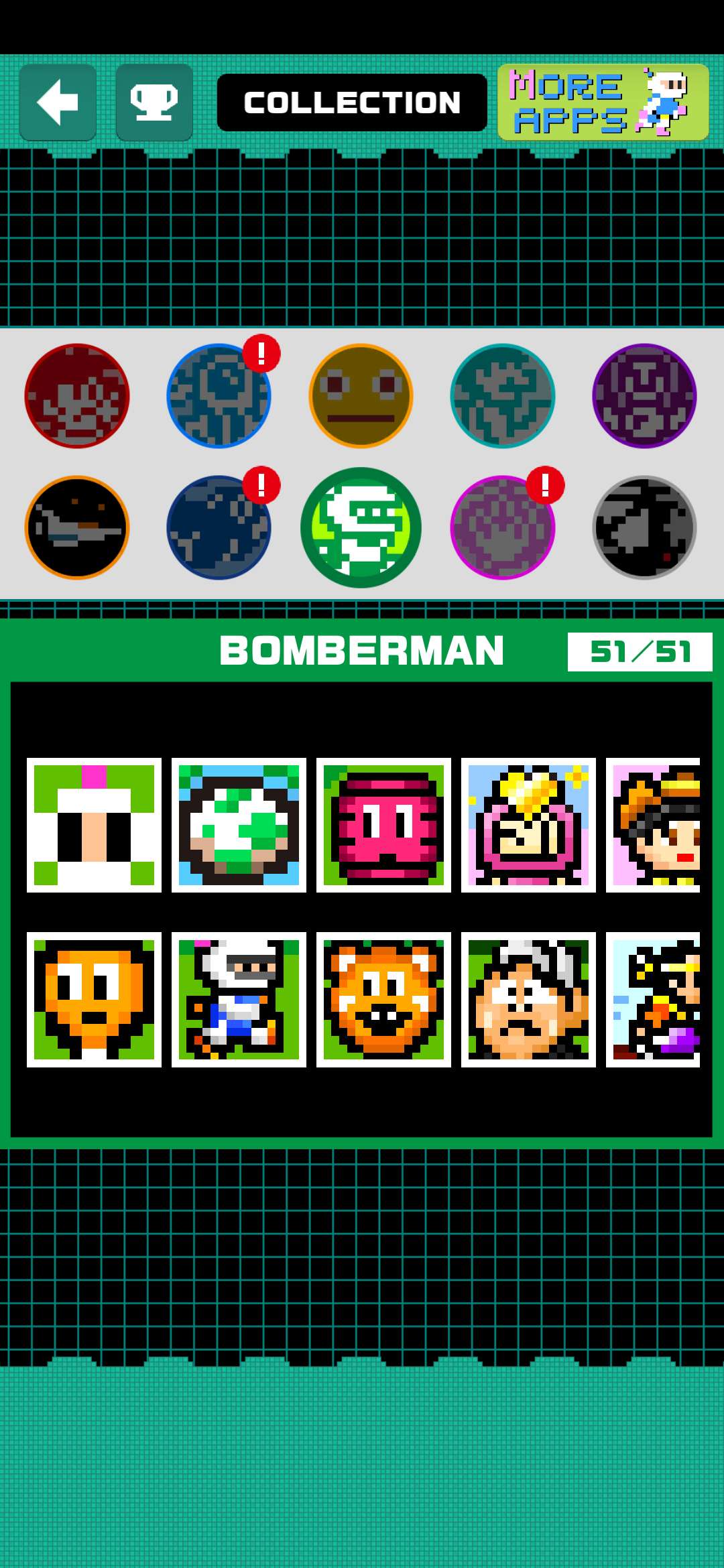This screenshot has height=1568, width=724.
Task: Open the white-haired old man picture
Action: coord(528,999)
